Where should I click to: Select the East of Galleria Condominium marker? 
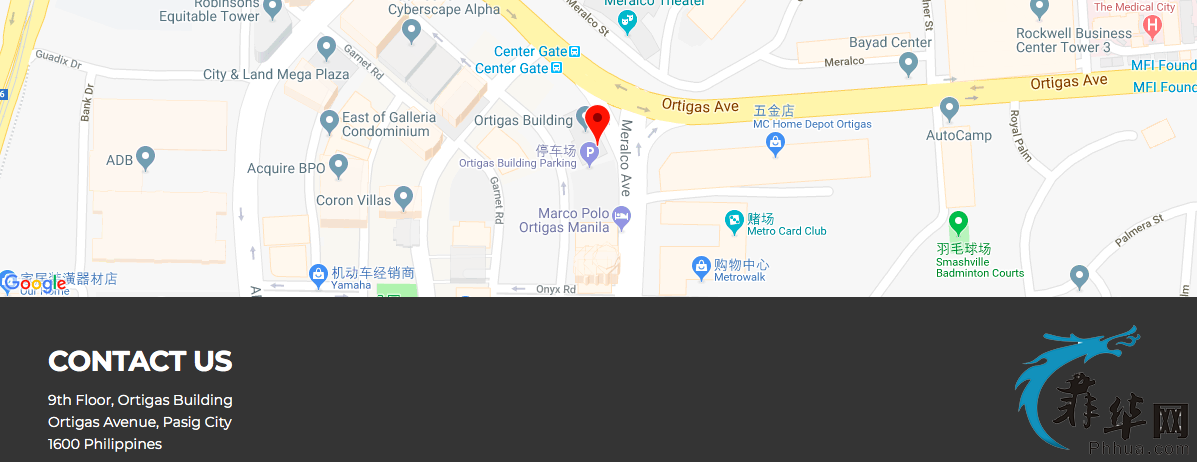click(x=329, y=122)
